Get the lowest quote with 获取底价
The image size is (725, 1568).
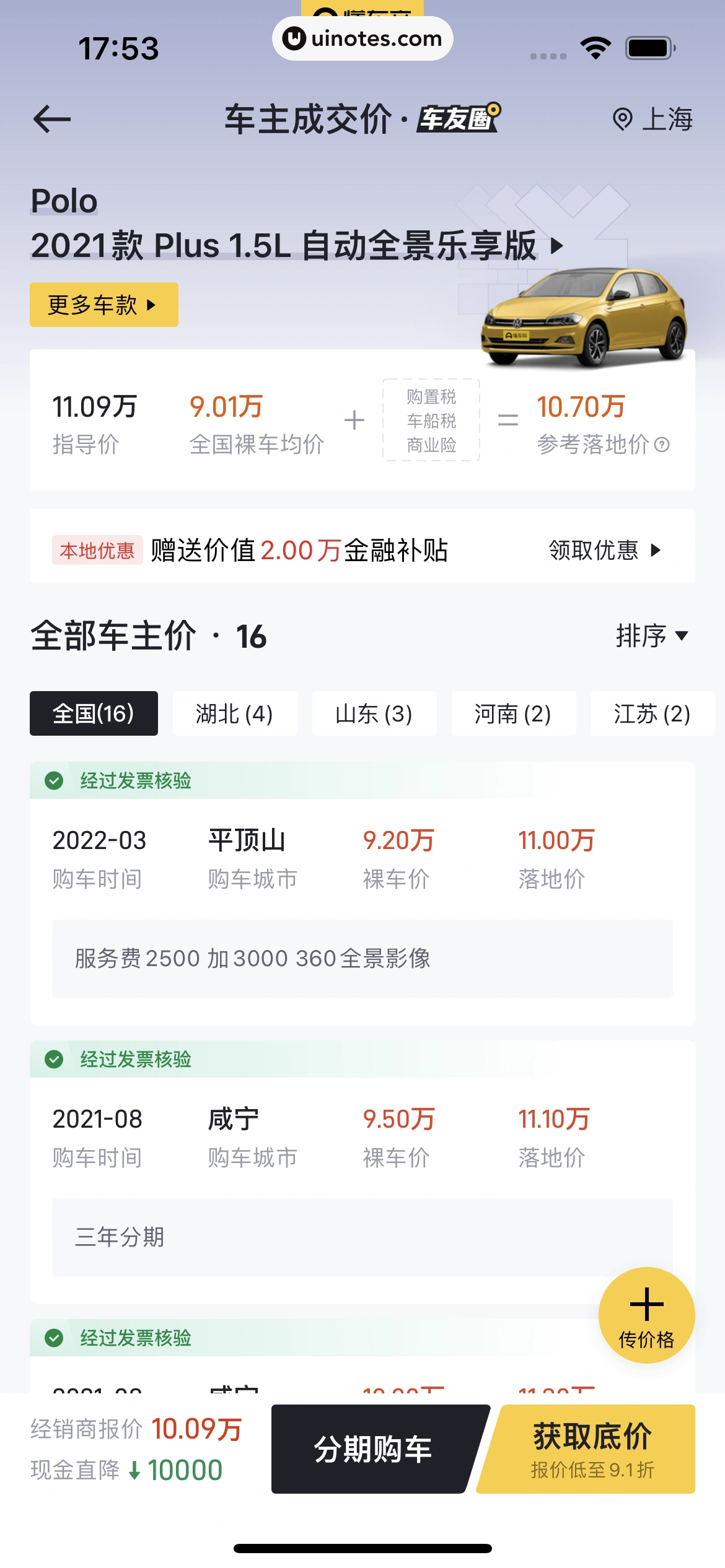[592, 1449]
